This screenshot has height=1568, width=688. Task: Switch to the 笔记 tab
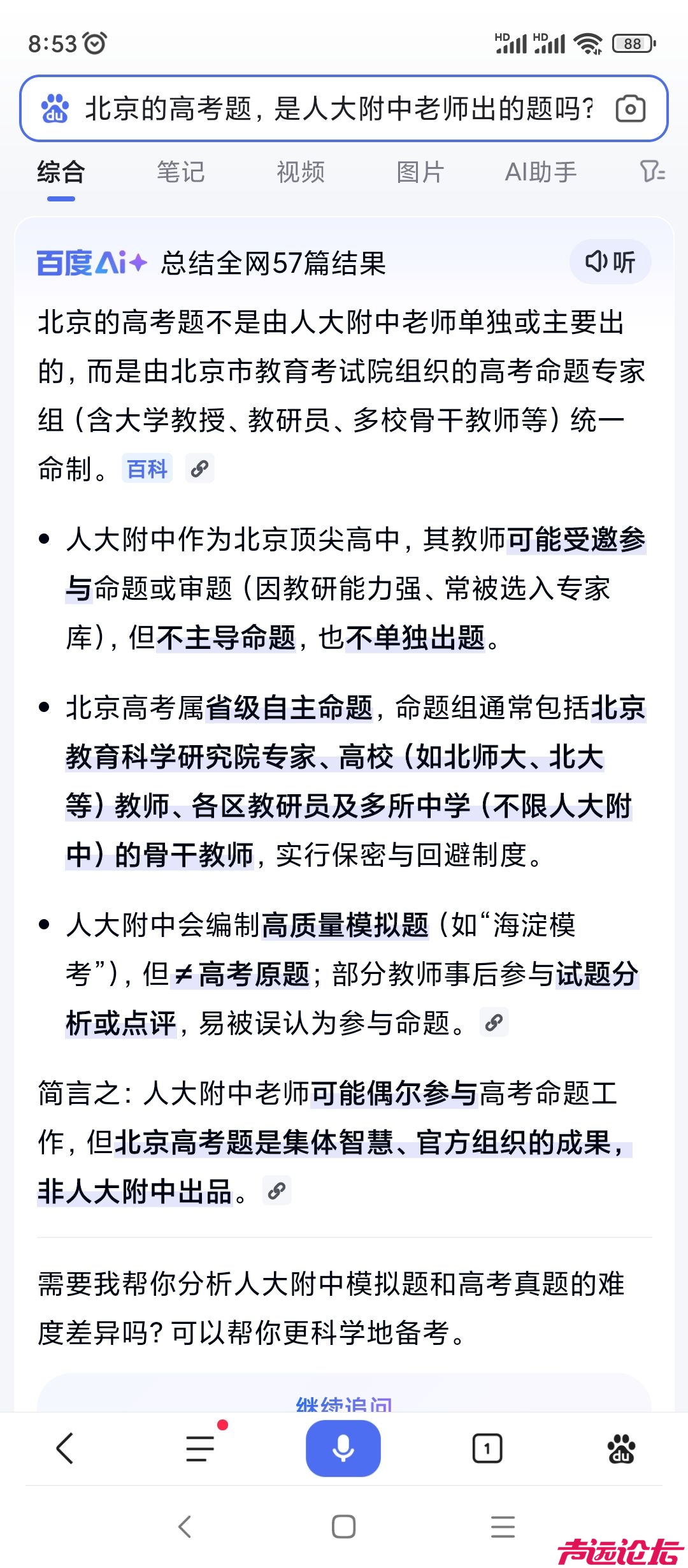coord(181,172)
